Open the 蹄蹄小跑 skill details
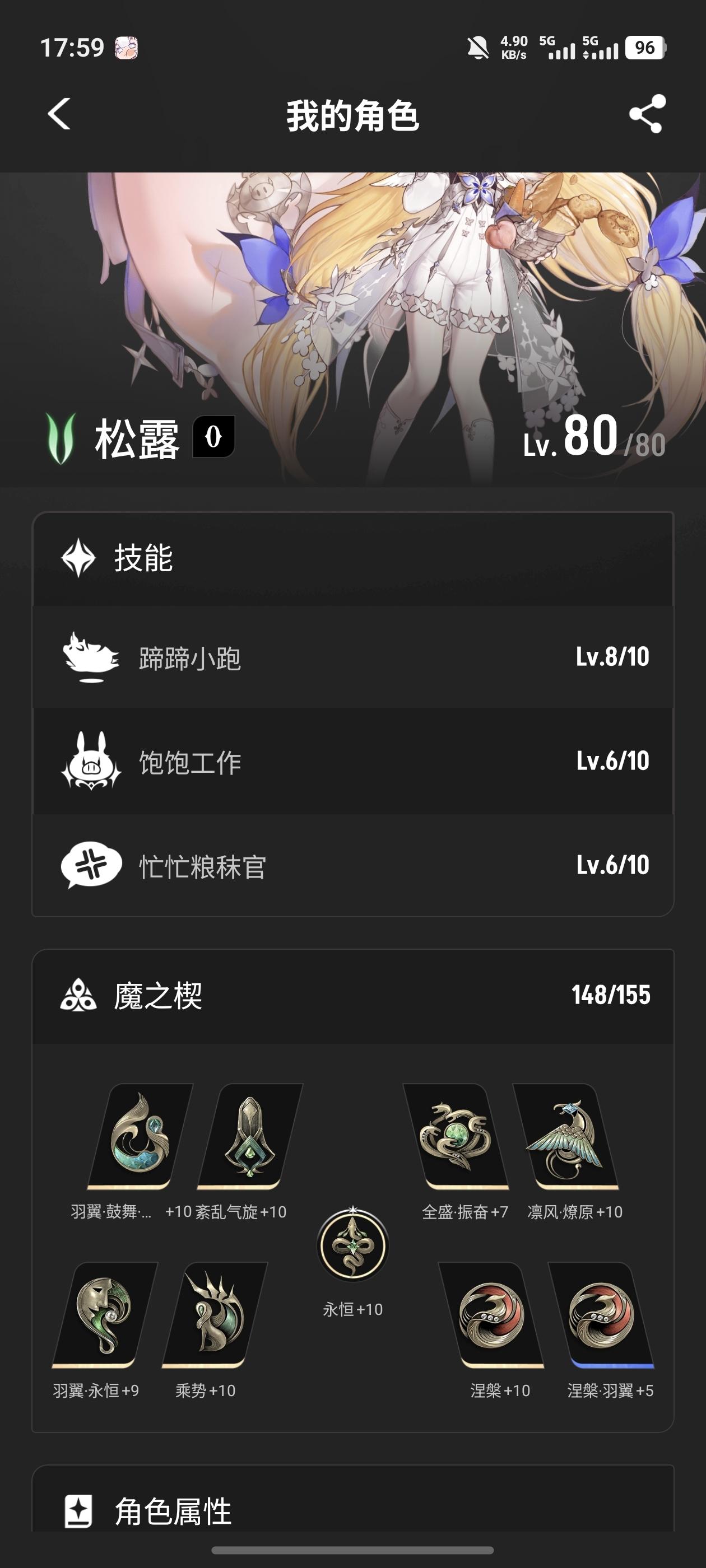Image resolution: width=706 pixels, height=1568 pixels. [x=352, y=657]
